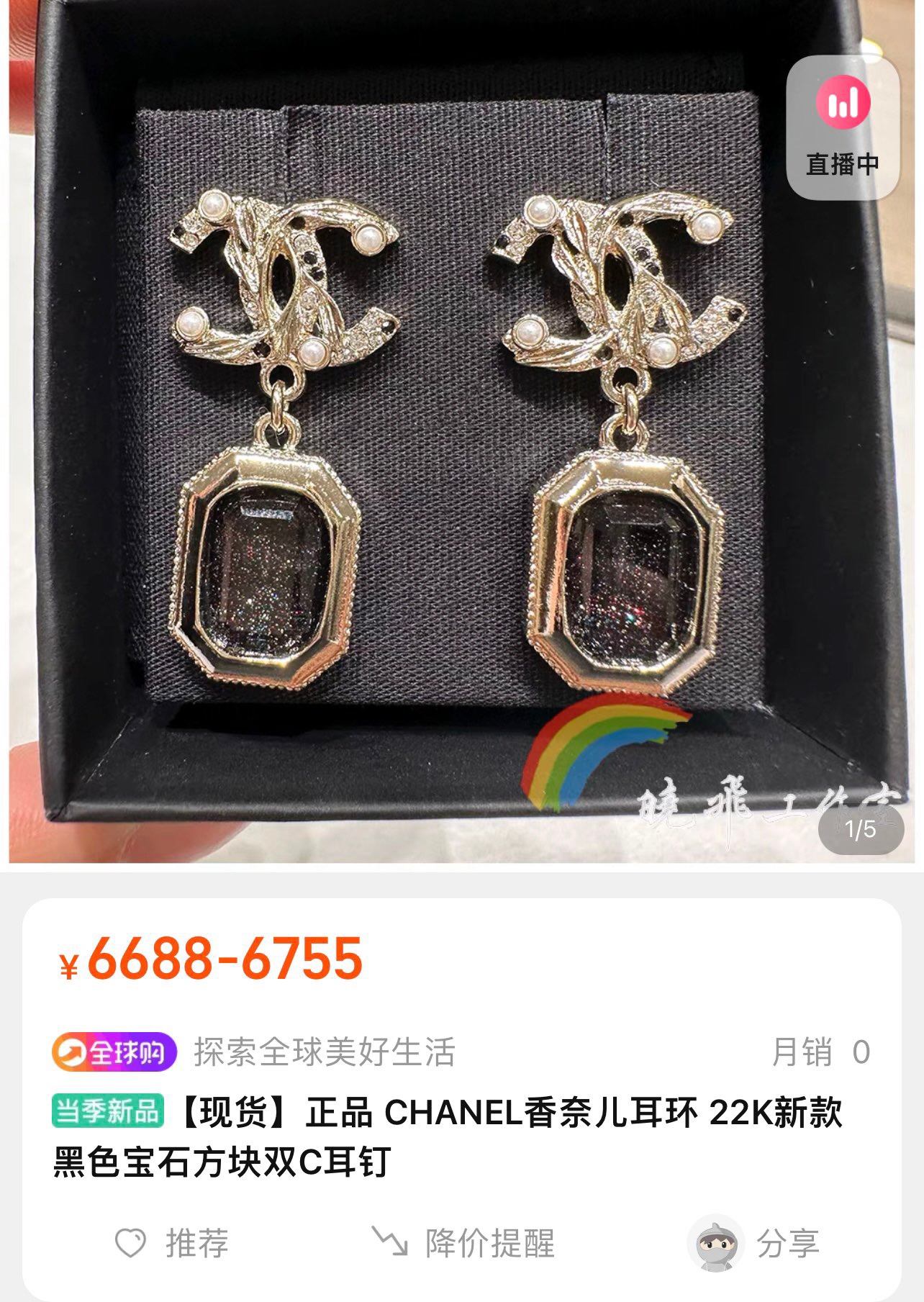Open the 直播中 live stream badge

pos(842,128)
